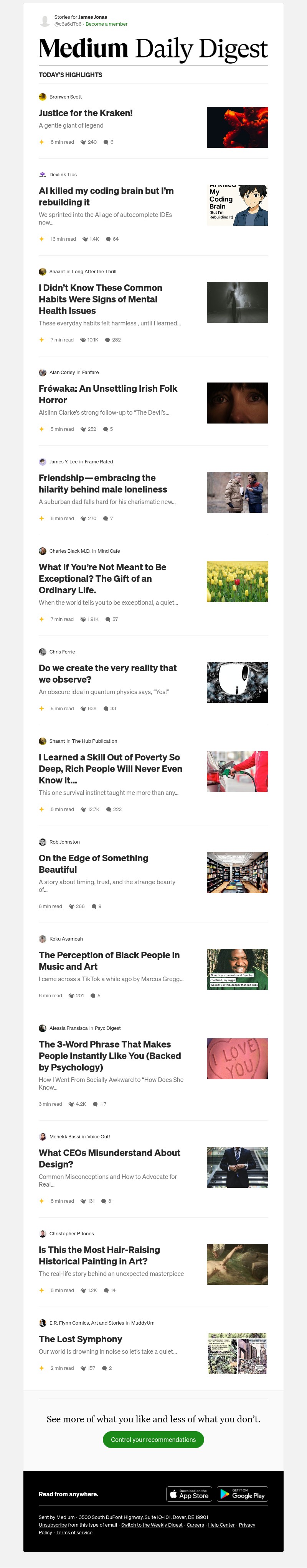
Task: Tap Control your recommendations button
Action: coord(153,1440)
